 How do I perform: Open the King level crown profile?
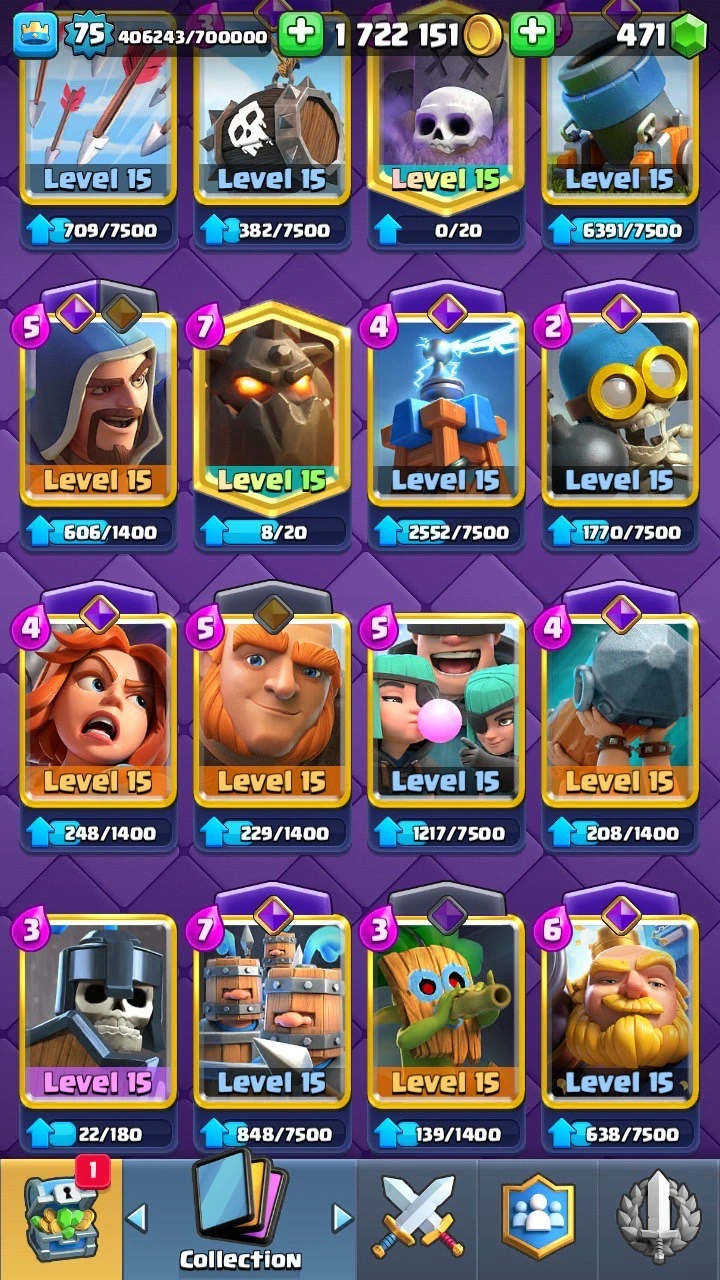pos(35,35)
